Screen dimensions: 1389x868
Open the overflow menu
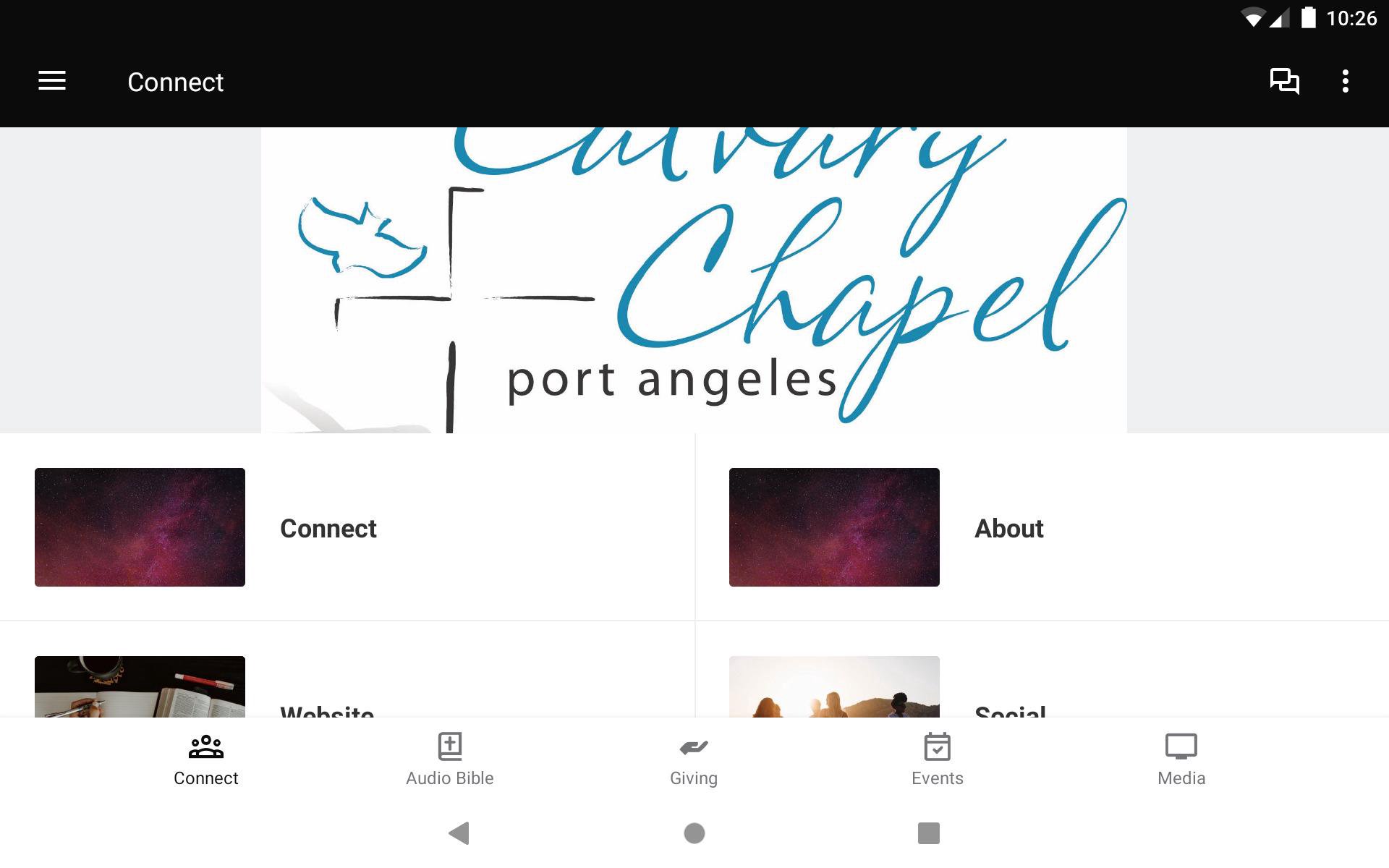point(1345,81)
